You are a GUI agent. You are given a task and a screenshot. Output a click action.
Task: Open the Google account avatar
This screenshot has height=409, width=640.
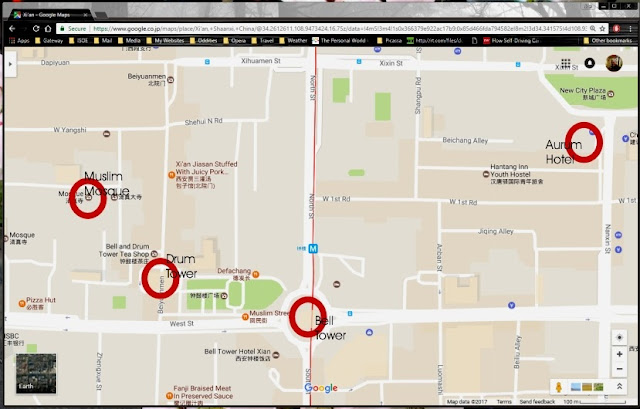tap(613, 64)
